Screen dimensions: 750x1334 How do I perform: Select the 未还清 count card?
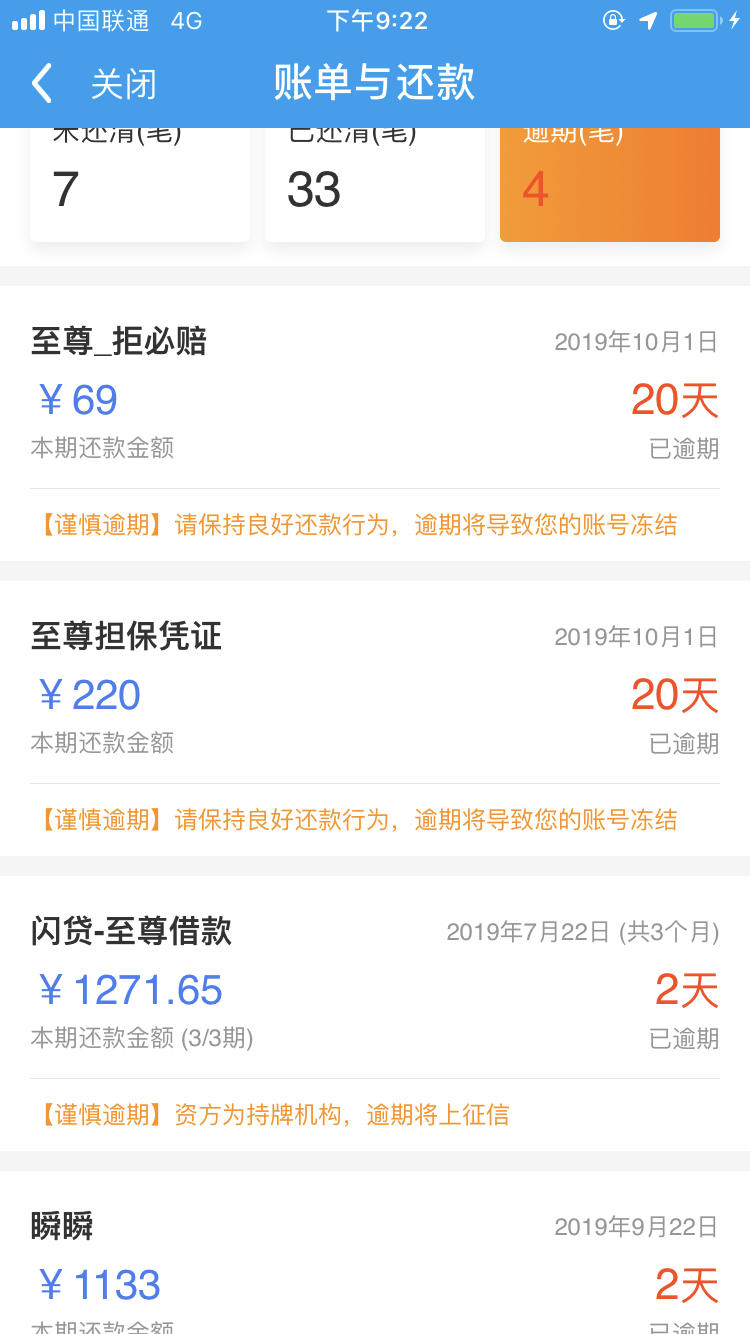[x=140, y=185]
